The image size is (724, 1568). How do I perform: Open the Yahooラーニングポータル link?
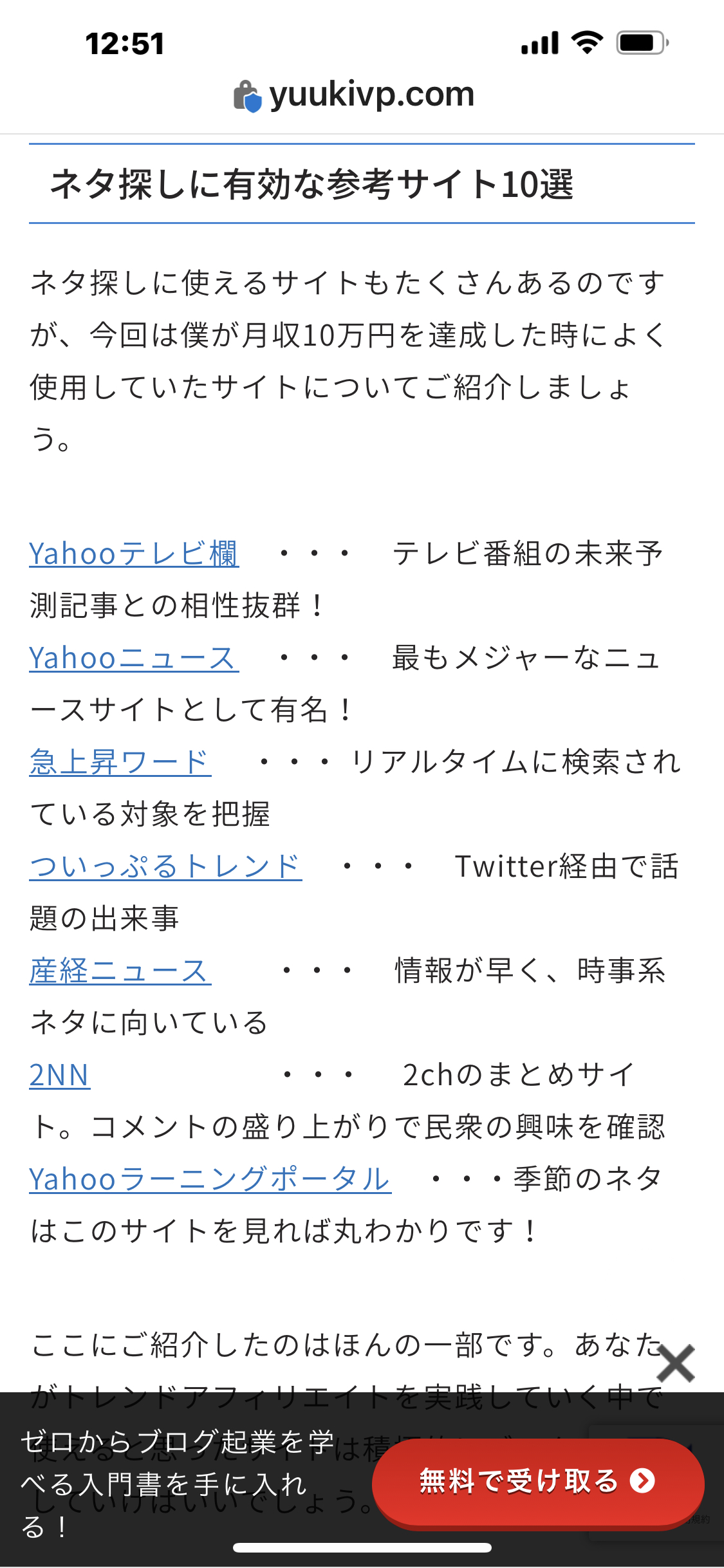[x=210, y=1179]
